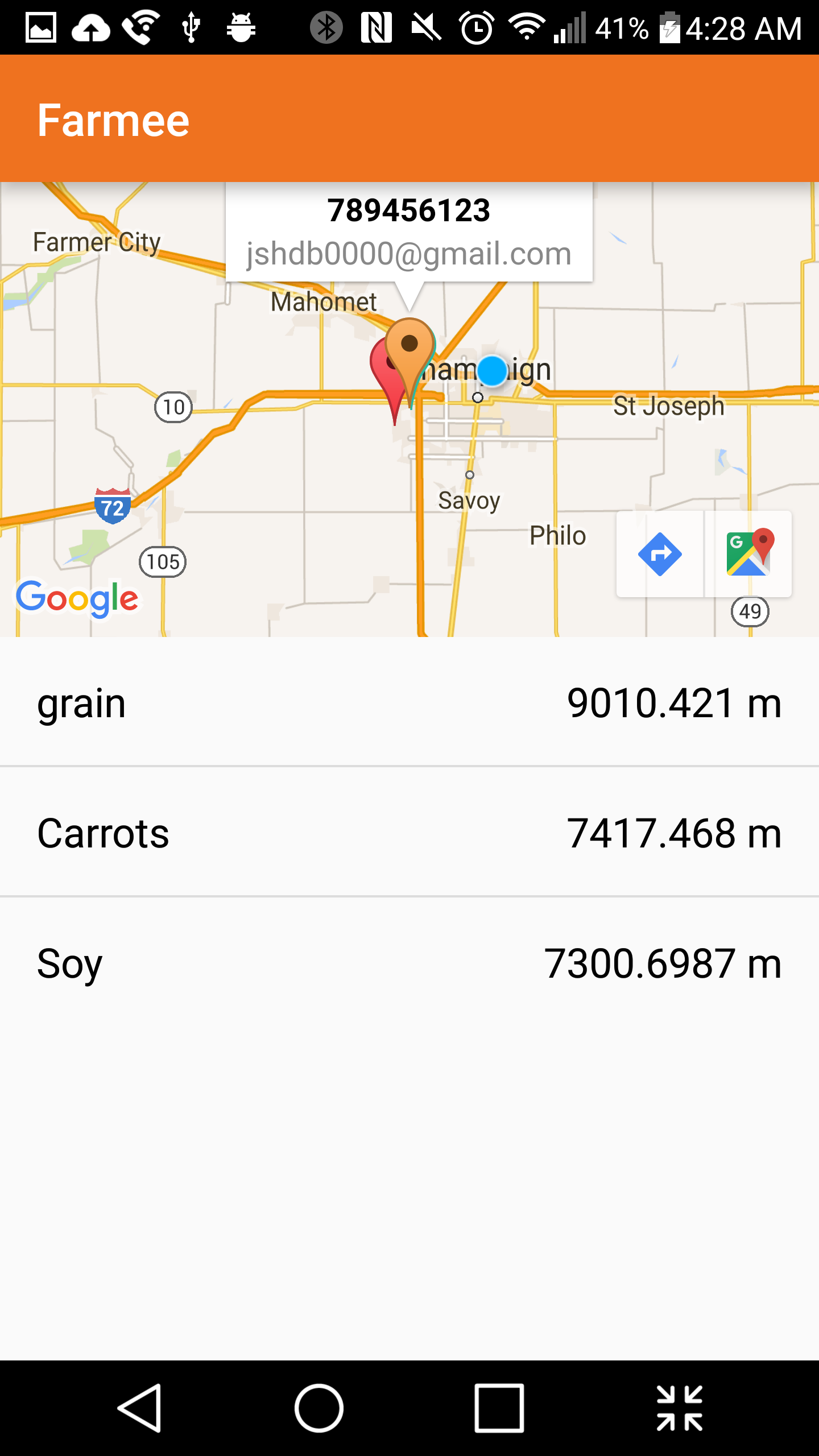The image size is (819, 1456).
Task: Select the Carrots list item
Action: click(x=409, y=833)
